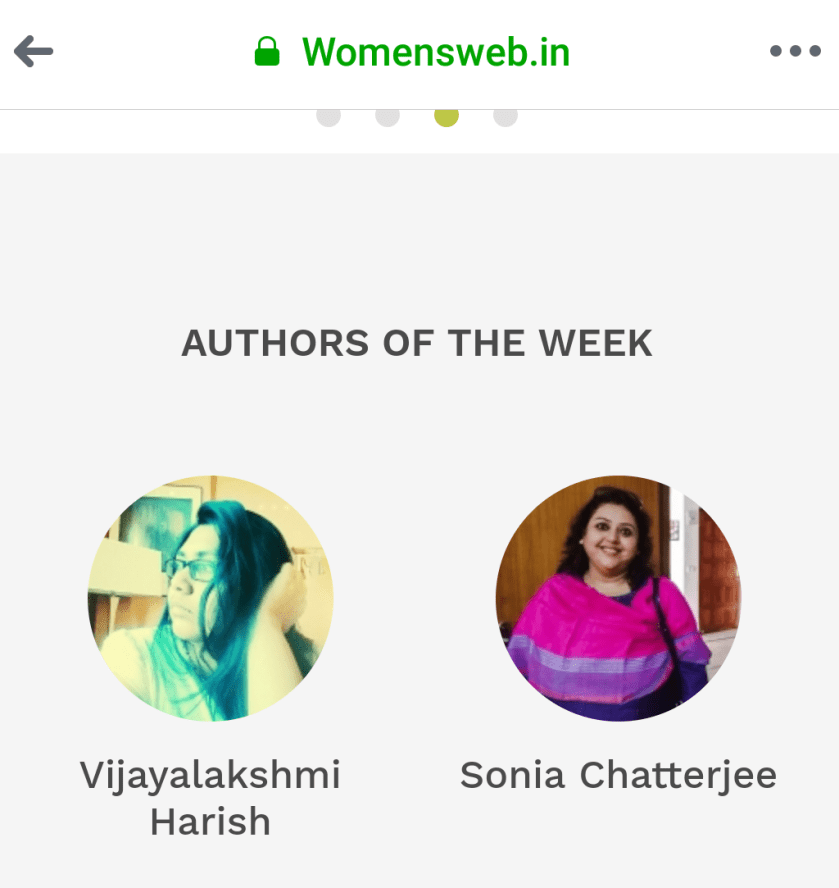Open the three-dot overflow menu

tap(795, 51)
